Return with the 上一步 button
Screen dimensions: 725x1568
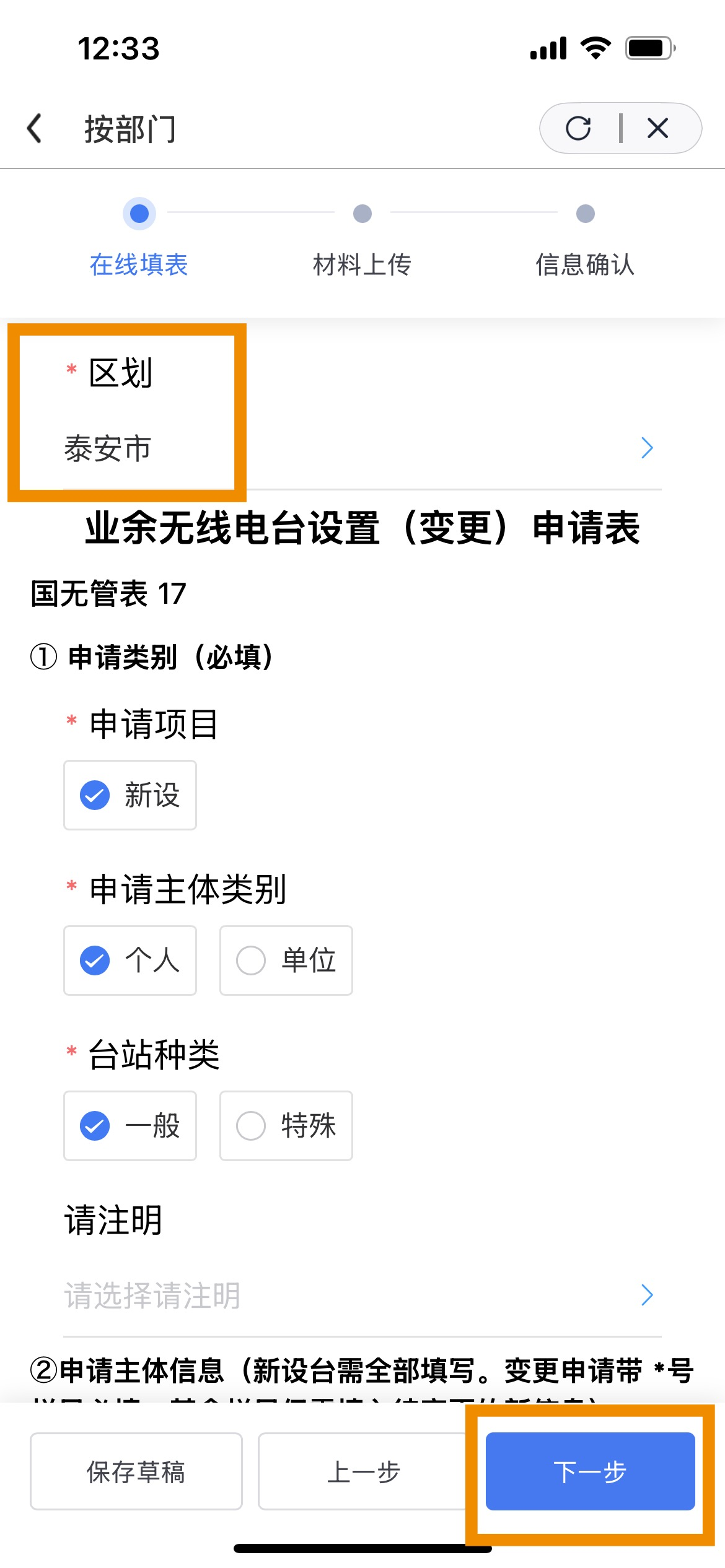364,1471
